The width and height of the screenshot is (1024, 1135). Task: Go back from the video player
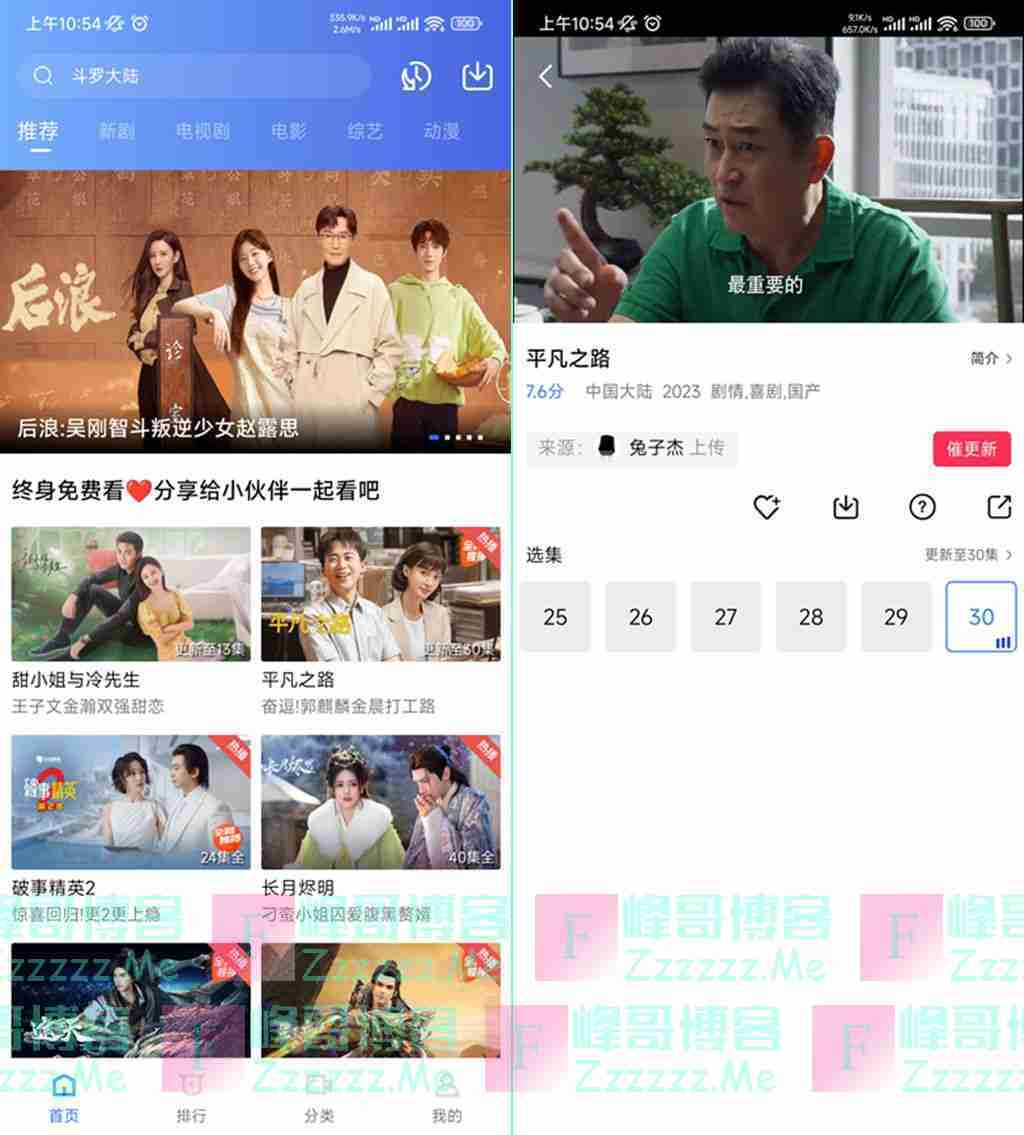(x=546, y=76)
